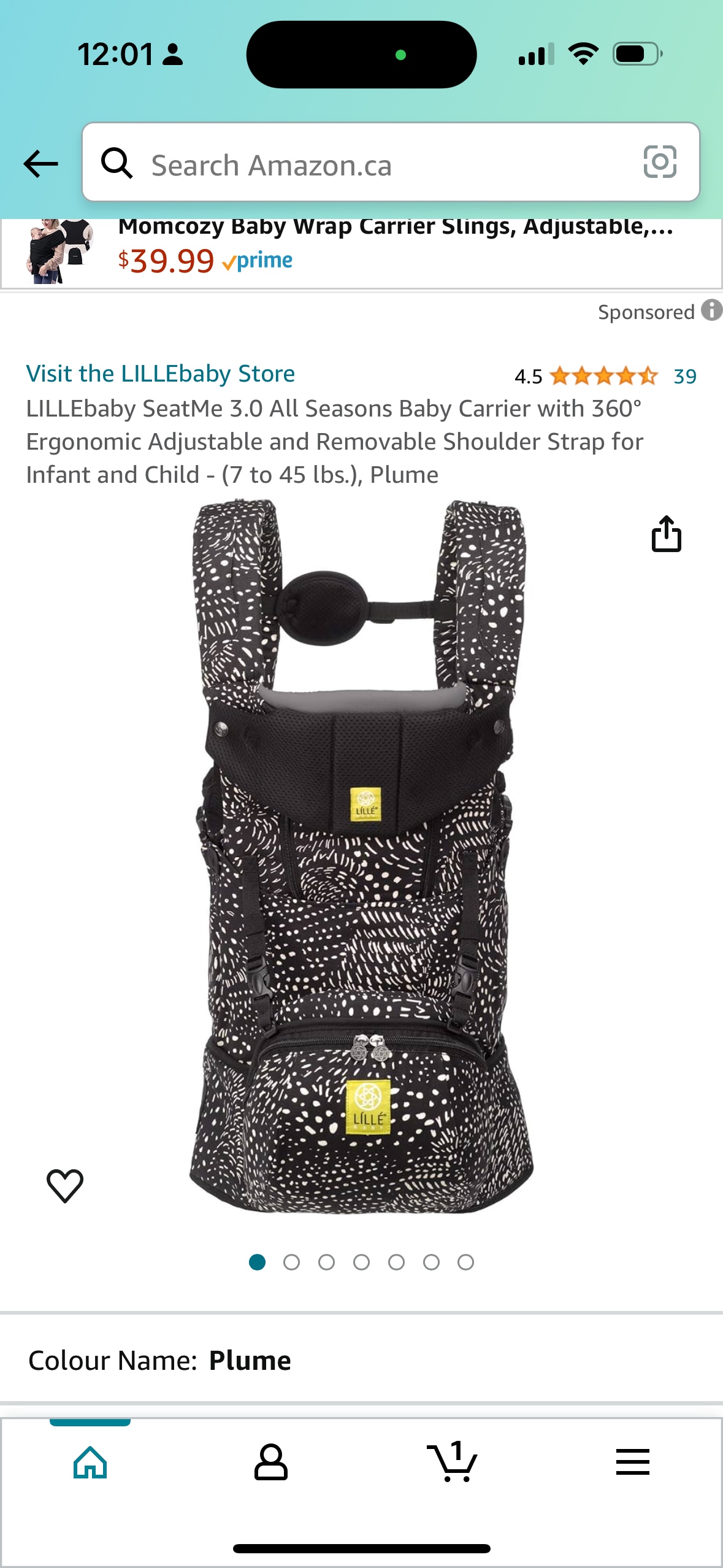This screenshot has width=723, height=1568.
Task: Open the LILLEbaby SeatMe product title
Action: click(335, 441)
